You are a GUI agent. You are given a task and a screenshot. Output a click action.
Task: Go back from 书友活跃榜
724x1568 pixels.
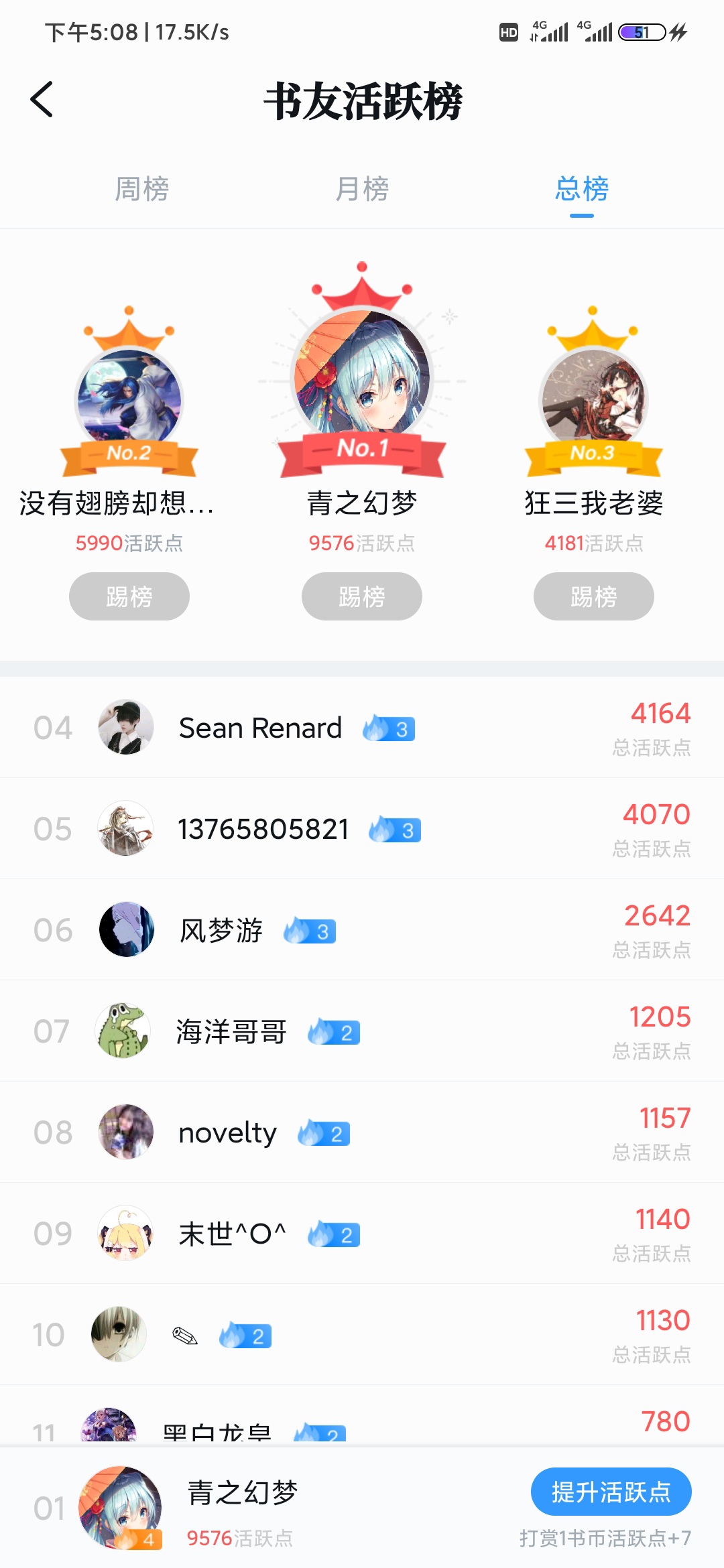[42, 100]
